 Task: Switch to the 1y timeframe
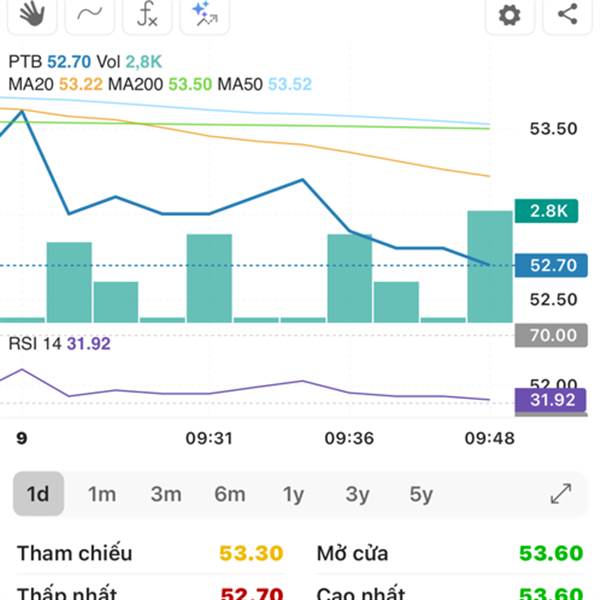point(293,494)
